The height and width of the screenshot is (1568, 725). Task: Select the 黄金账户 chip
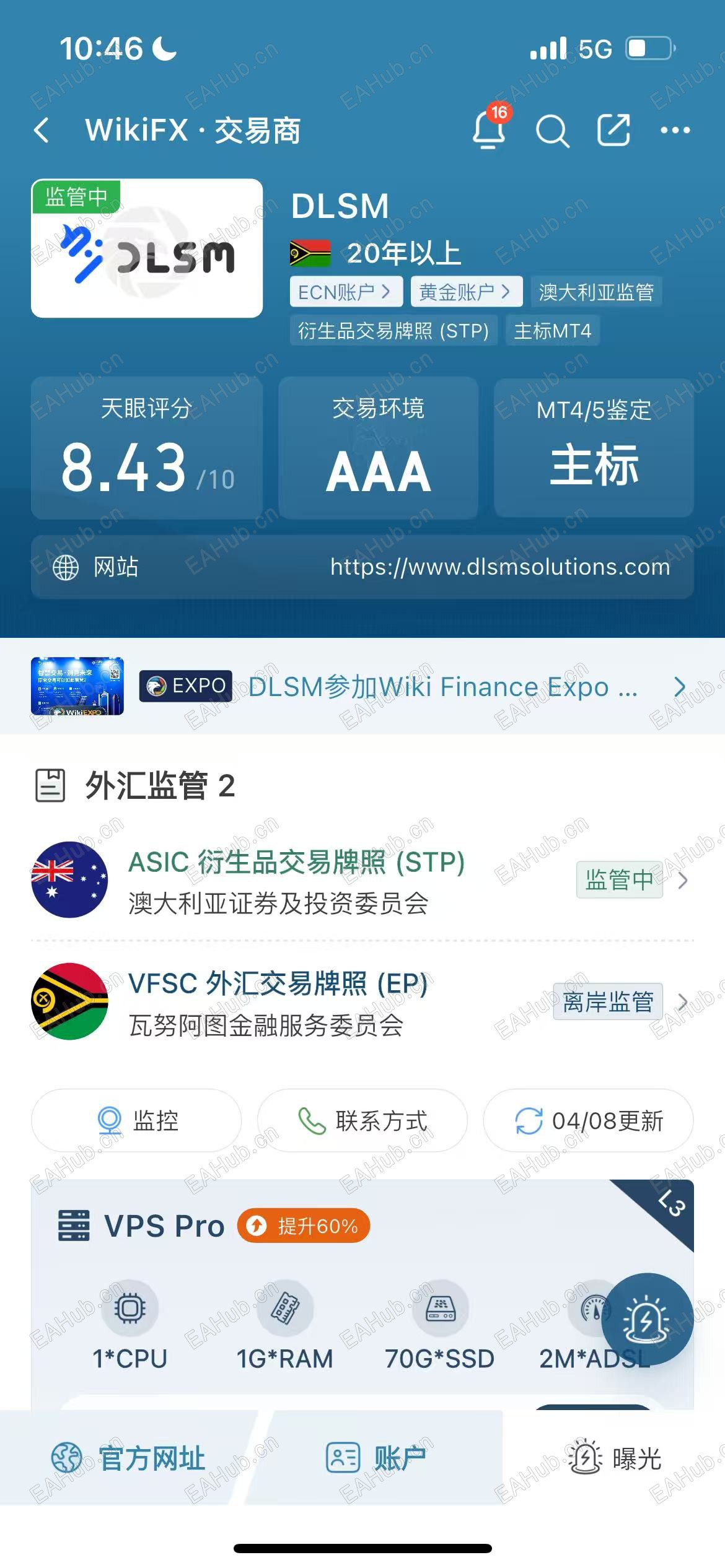click(x=466, y=292)
